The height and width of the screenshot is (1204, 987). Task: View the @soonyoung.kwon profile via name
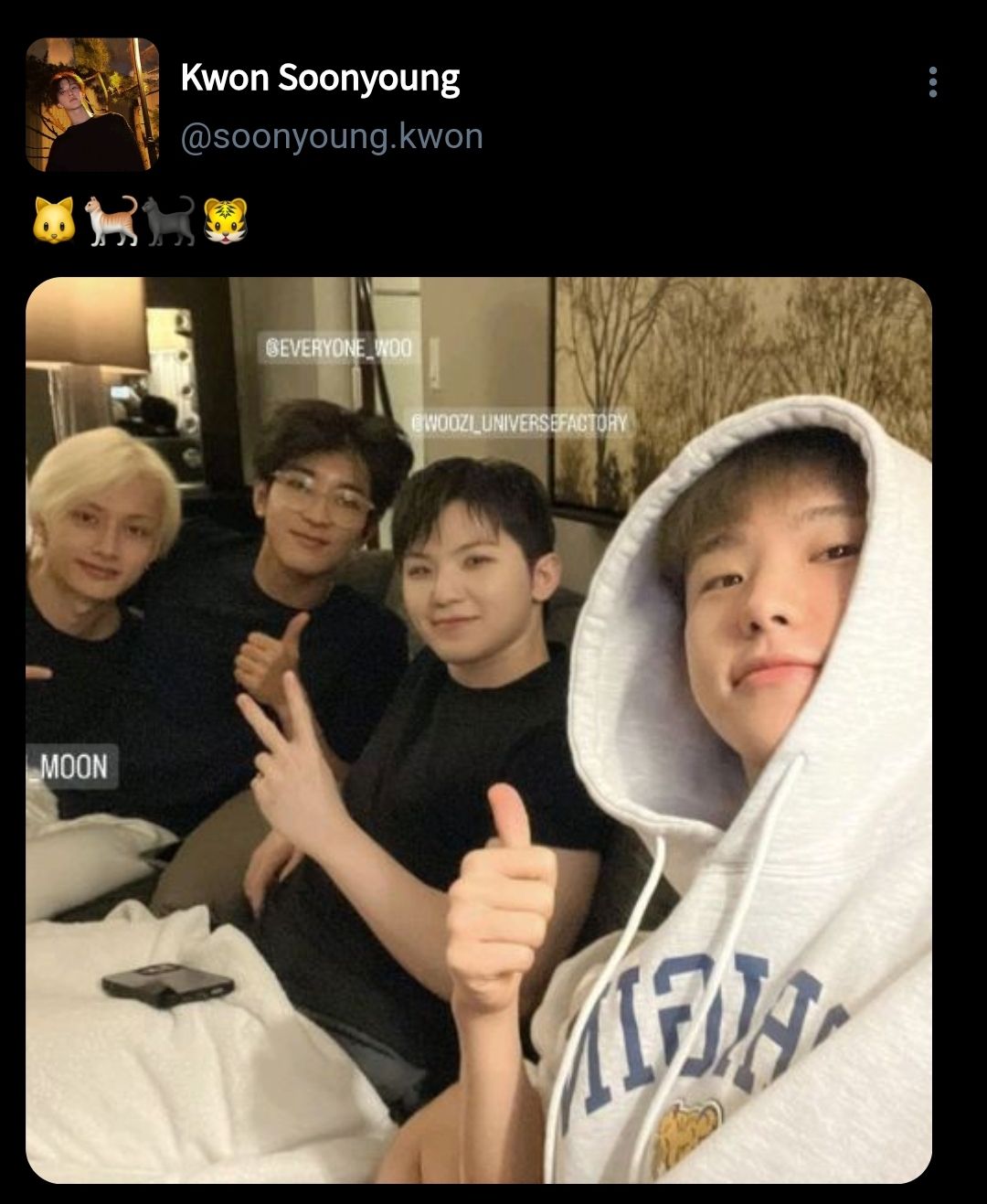pyautogui.click(x=320, y=79)
